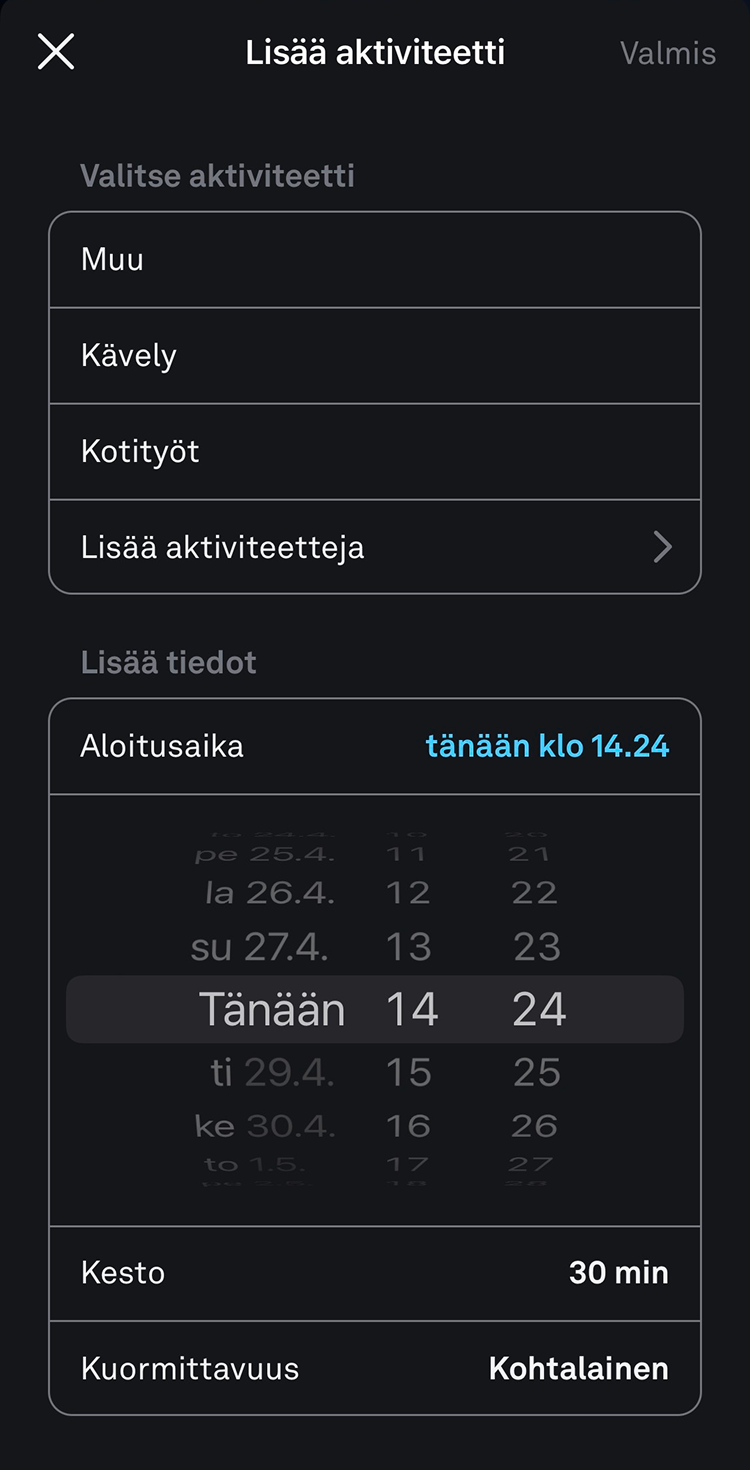The height and width of the screenshot is (1470, 750).
Task: Select Muu as the activity
Action: [374, 260]
